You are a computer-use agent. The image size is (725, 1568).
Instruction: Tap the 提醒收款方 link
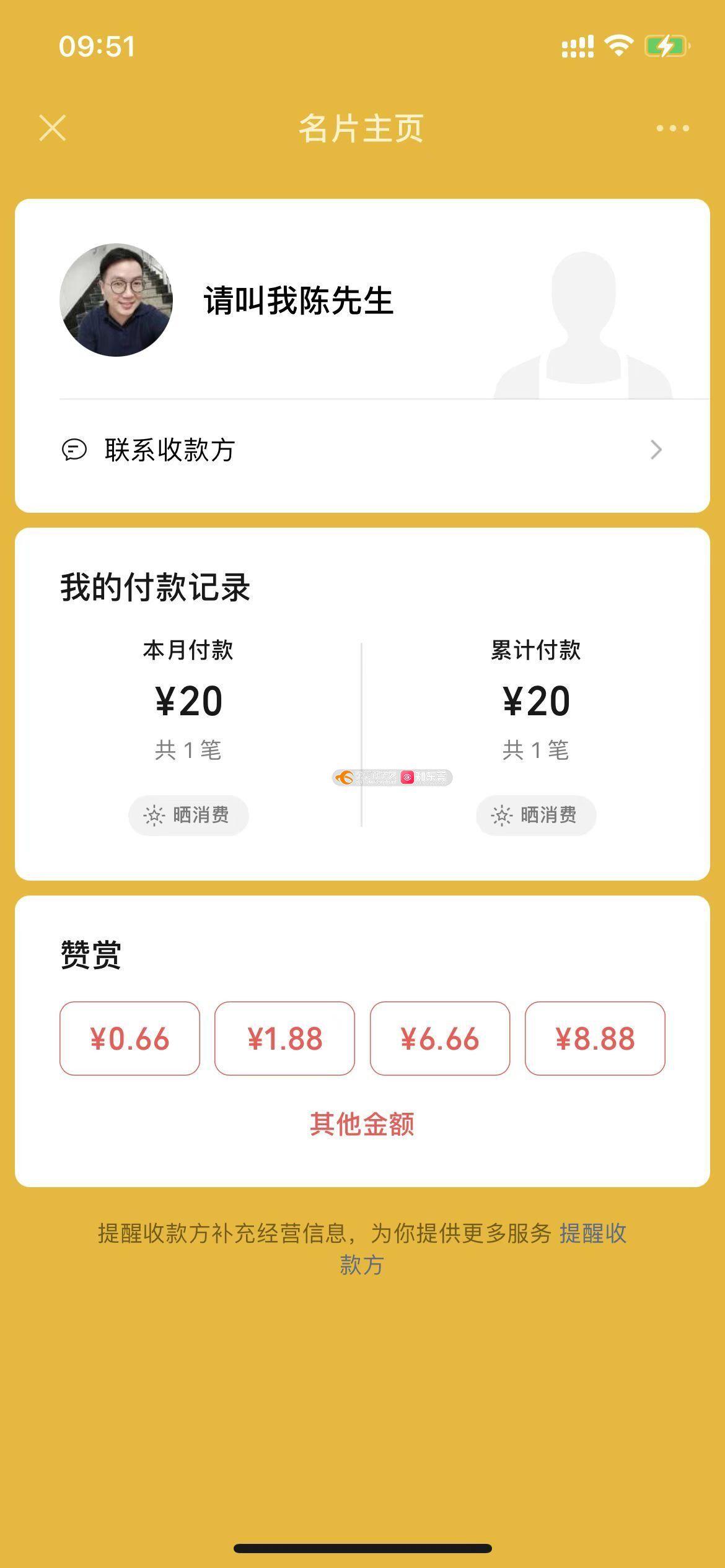click(593, 1234)
